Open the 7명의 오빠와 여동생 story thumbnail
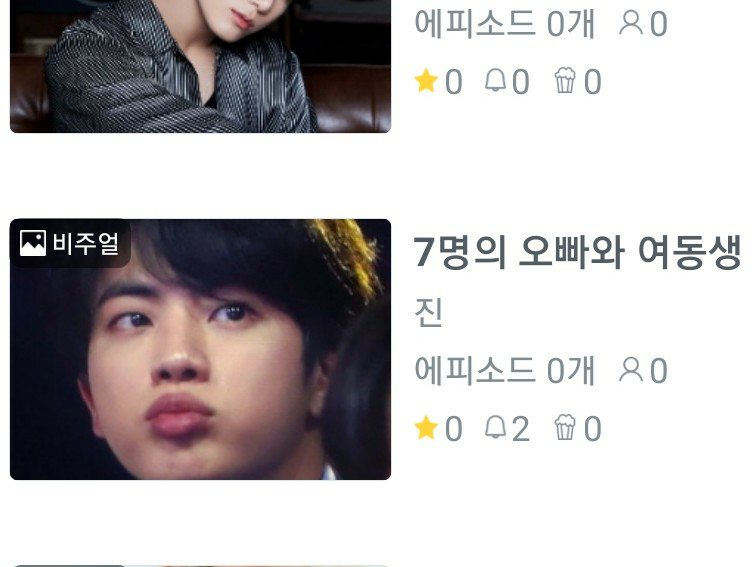The width and height of the screenshot is (756, 567). click(x=200, y=350)
